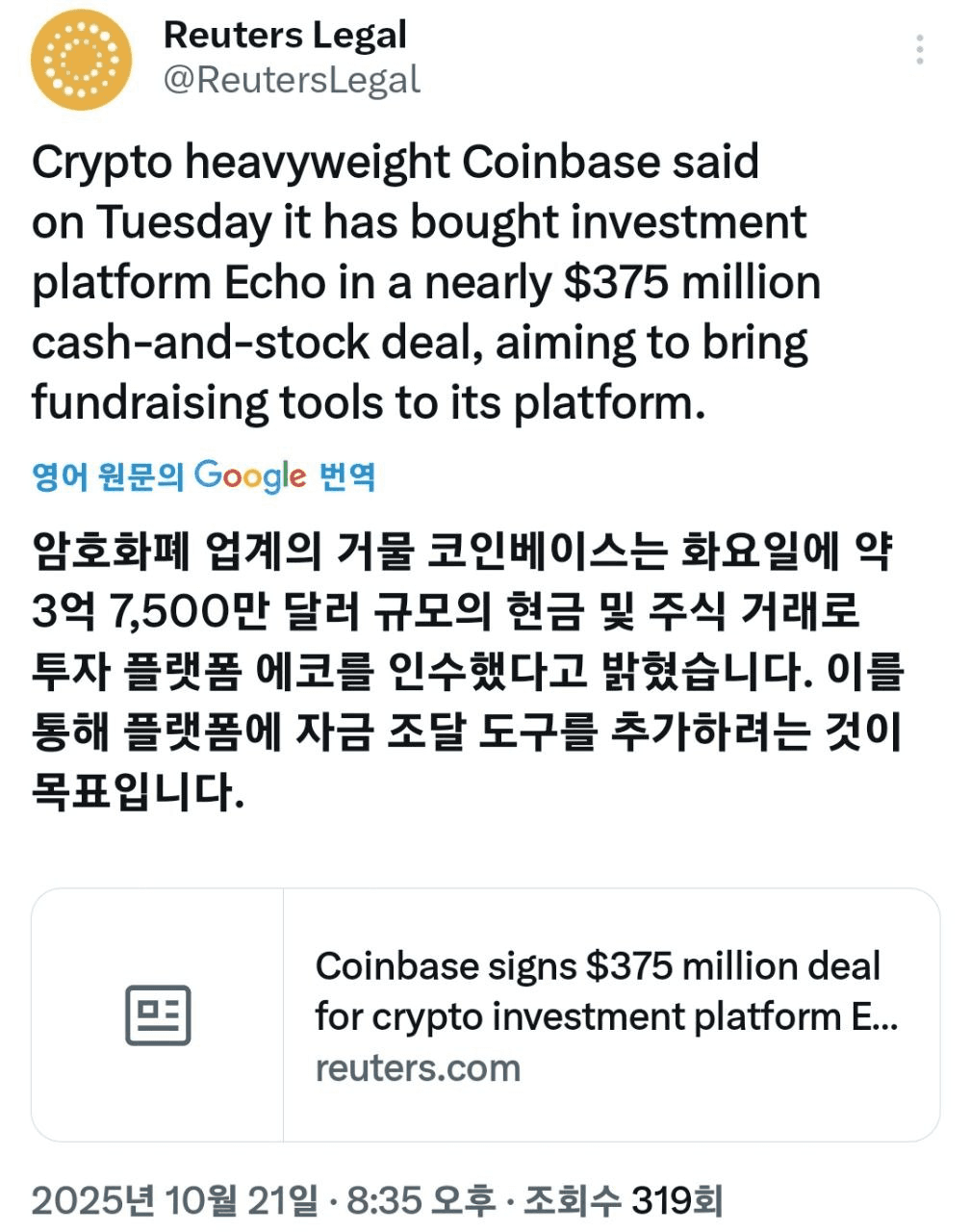Open the tweet's three-dot overflow menu
This screenshot has width=970, height=1232.
coord(920,50)
